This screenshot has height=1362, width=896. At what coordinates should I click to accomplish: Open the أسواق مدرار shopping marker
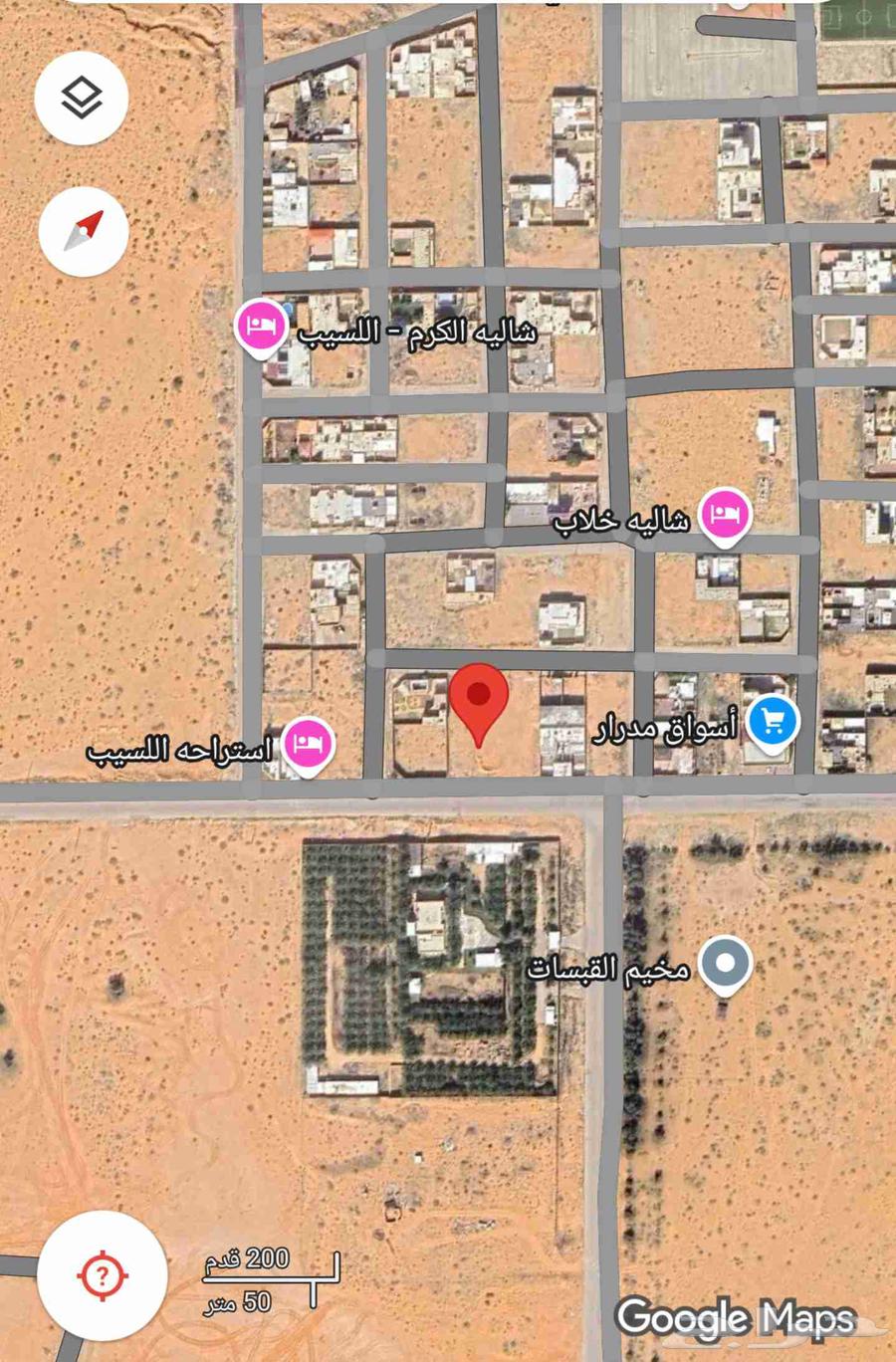[773, 721]
